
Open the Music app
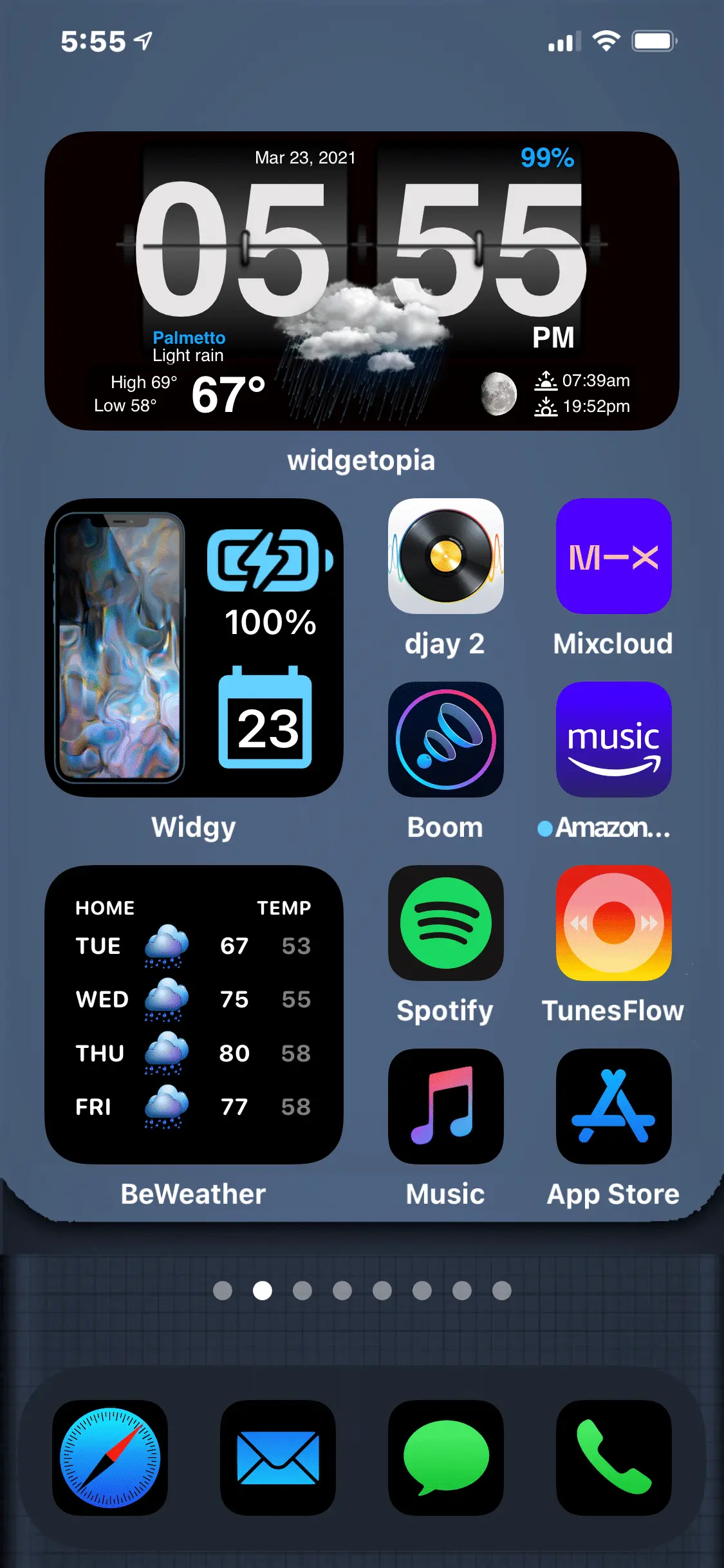445,1106
